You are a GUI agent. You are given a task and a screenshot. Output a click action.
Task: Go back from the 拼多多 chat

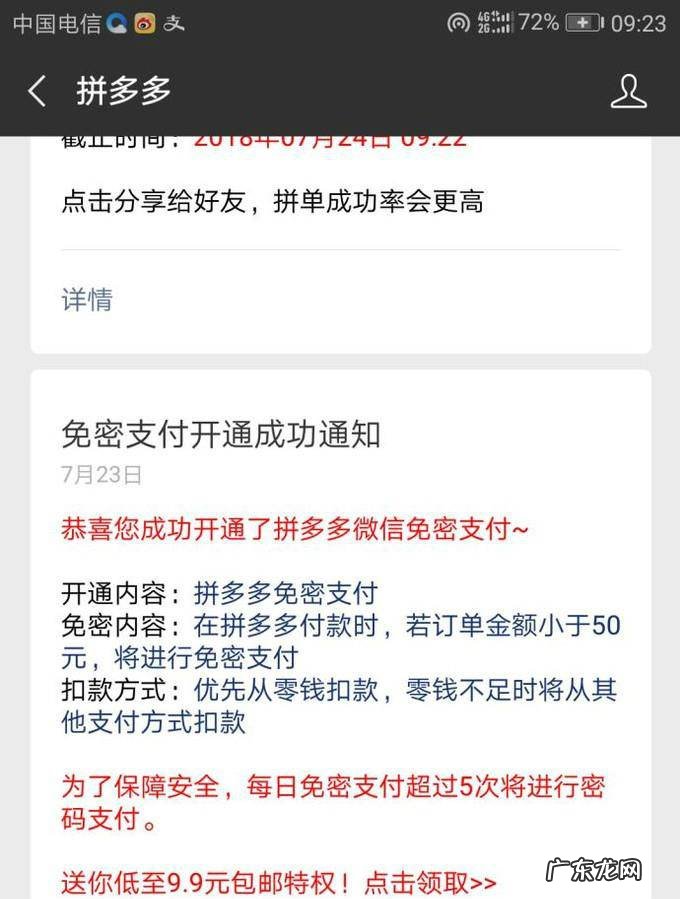pos(37,91)
